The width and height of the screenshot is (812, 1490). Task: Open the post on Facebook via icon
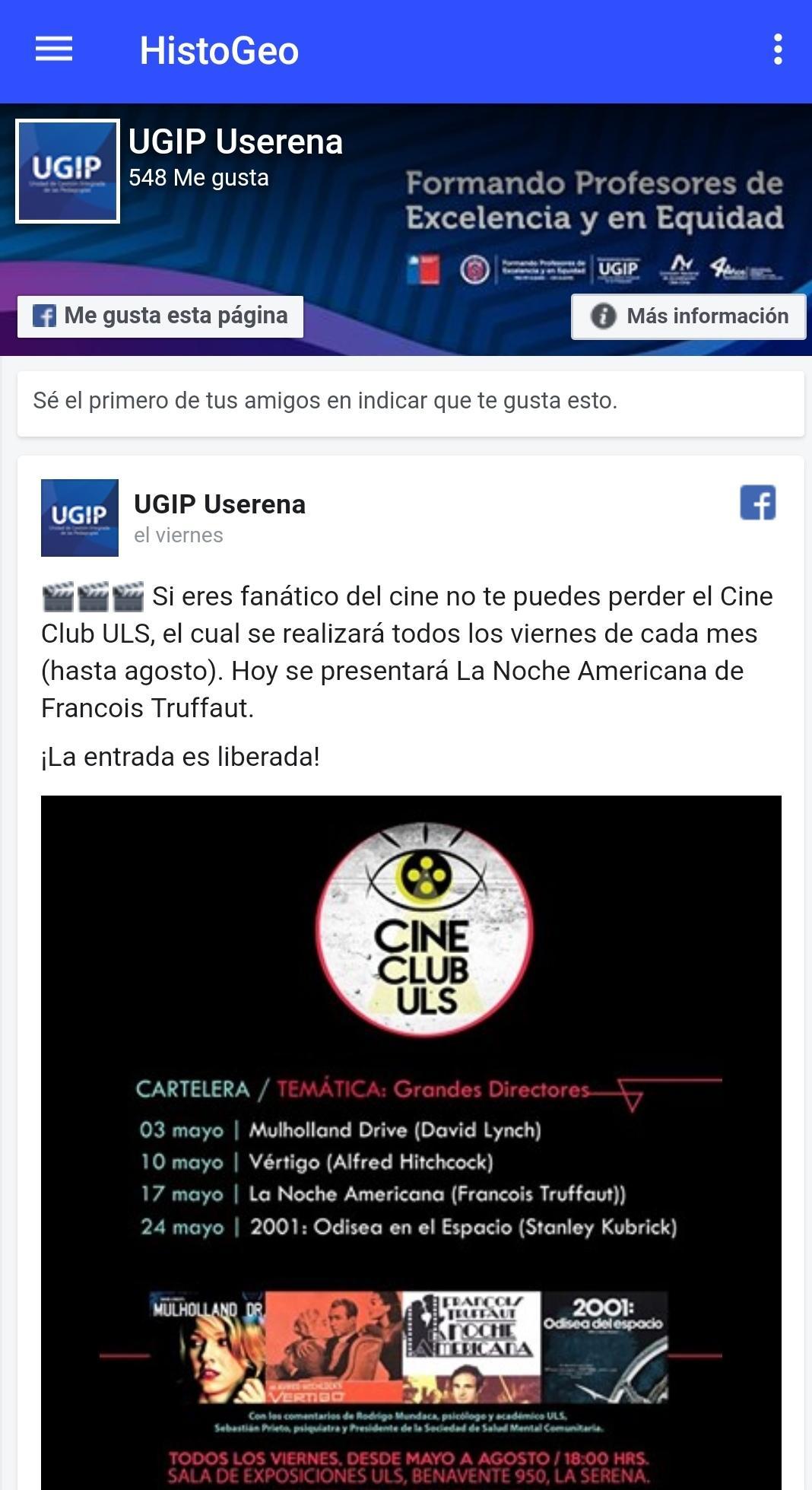[757, 503]
